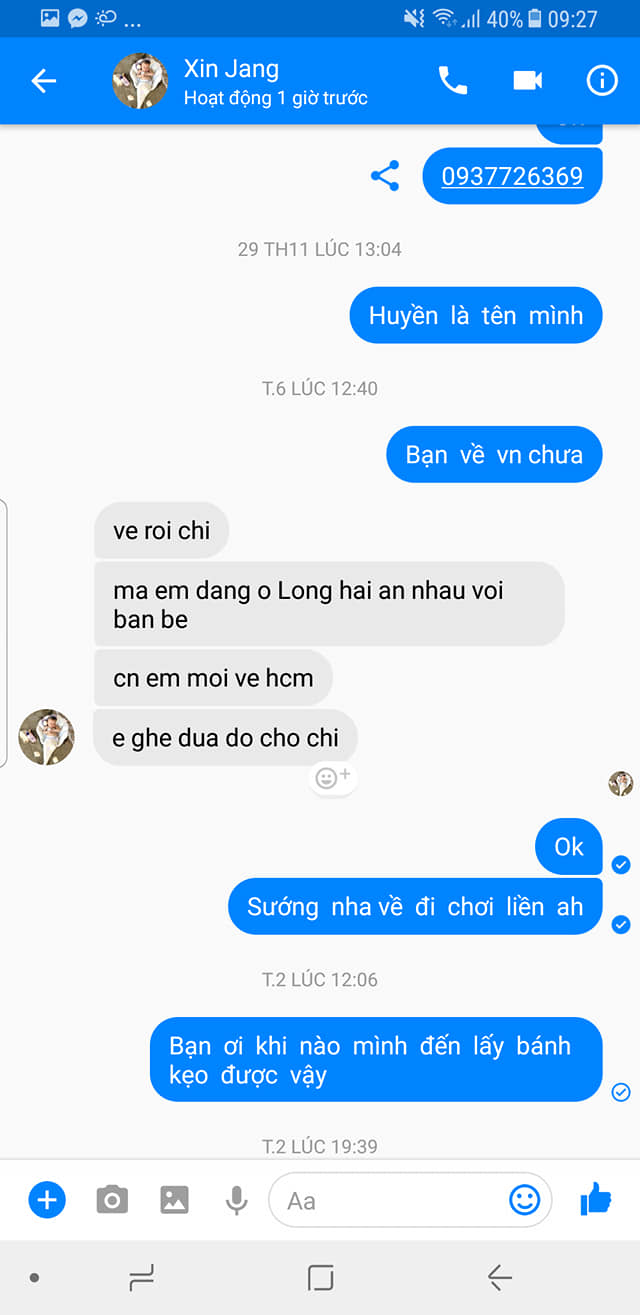Open Xin Jang's profile from header

(232, 81)
